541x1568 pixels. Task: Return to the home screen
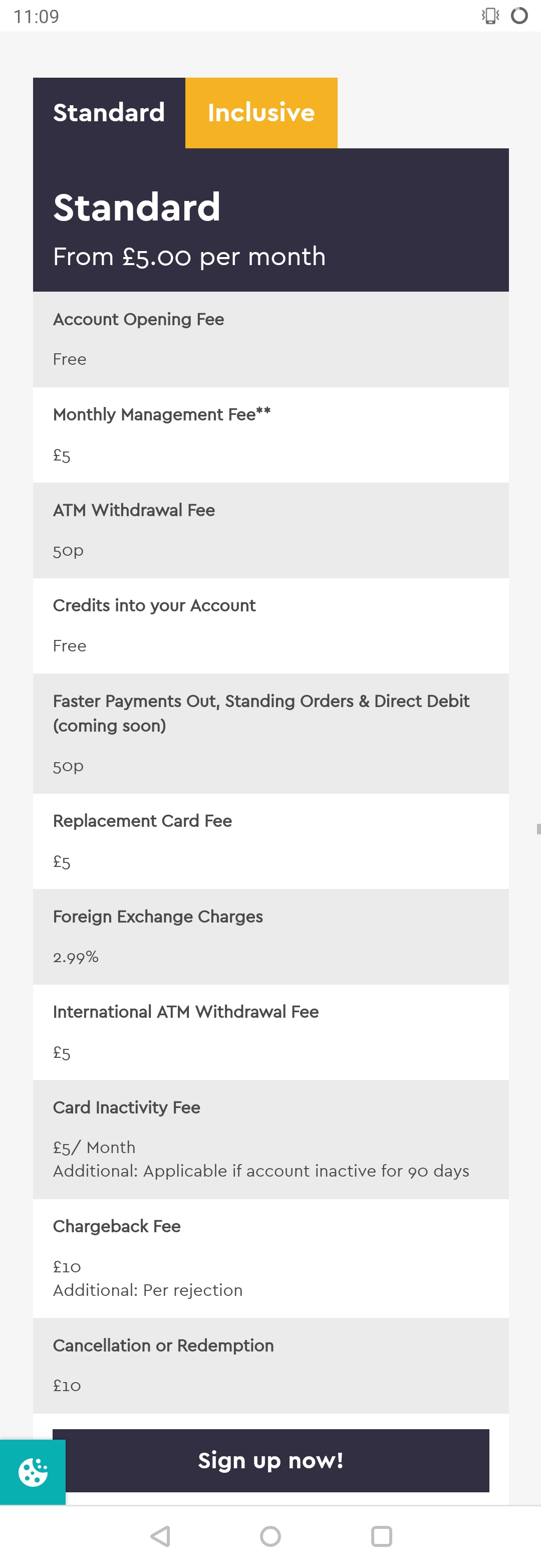[270, 1536]
